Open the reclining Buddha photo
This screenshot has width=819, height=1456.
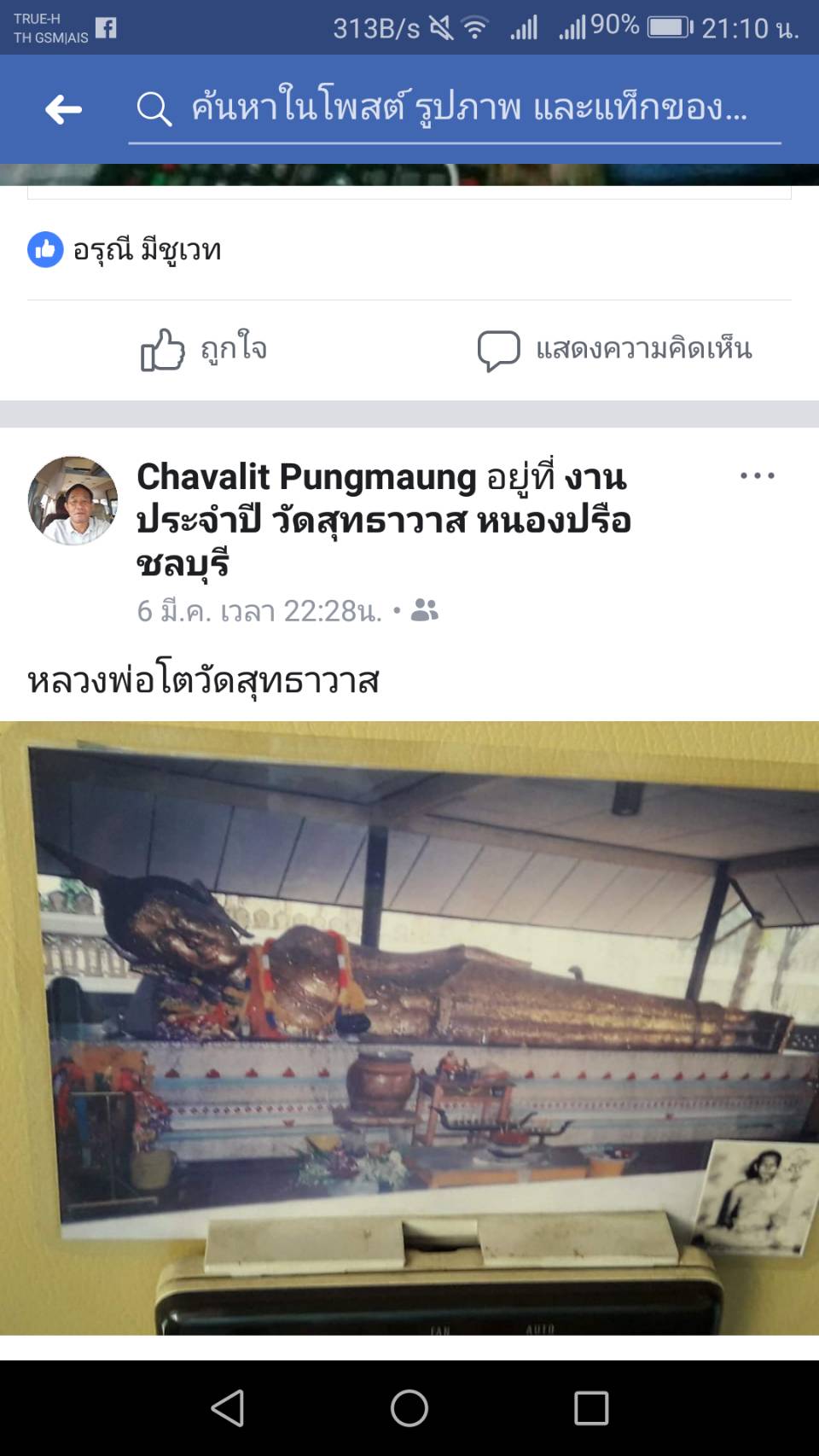[x=409, y=1028]
